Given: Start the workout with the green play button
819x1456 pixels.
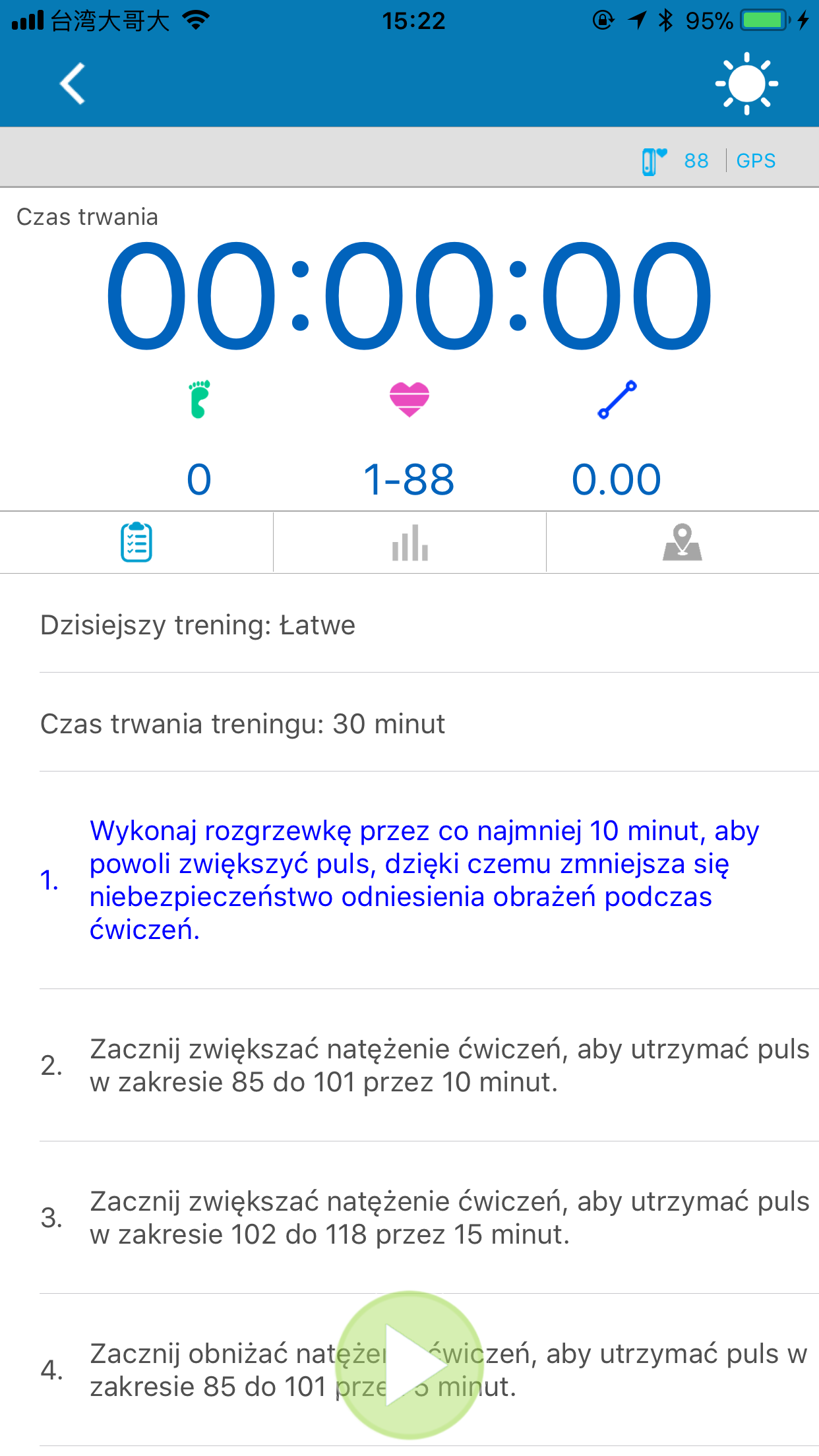Looking at the screenshot, I should point(410,1365).
